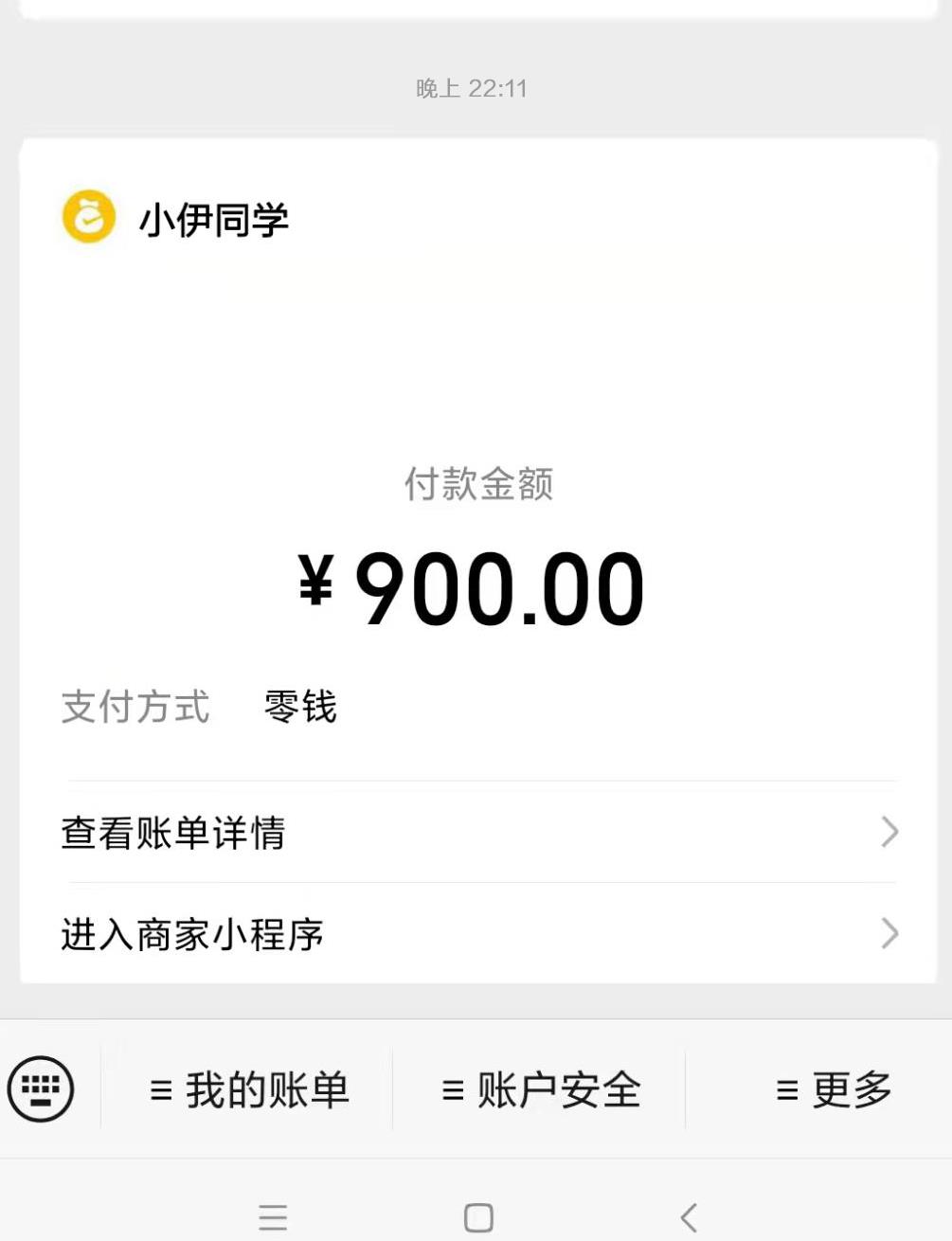The width and height of the screenshot is (952, 1241).
Task: Click the menu icon beside 更多
Action: click(x=785, y=1090)
